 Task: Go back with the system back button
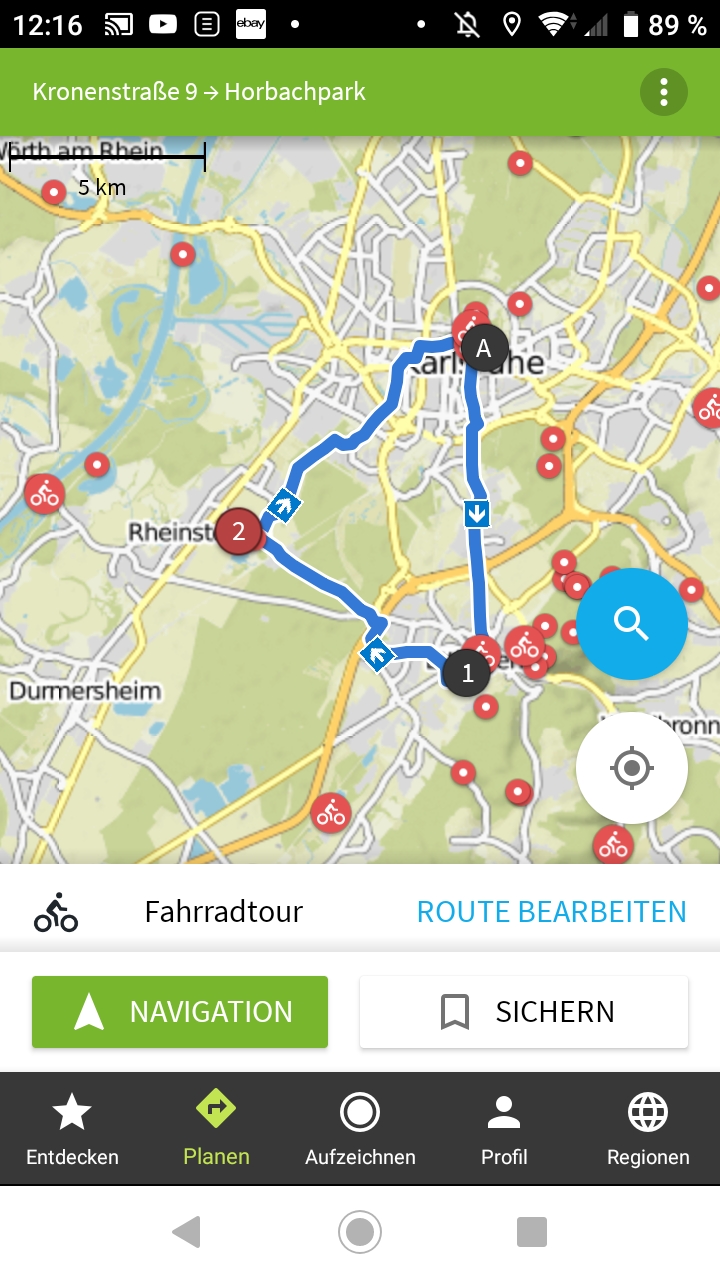pos(187,1232)
